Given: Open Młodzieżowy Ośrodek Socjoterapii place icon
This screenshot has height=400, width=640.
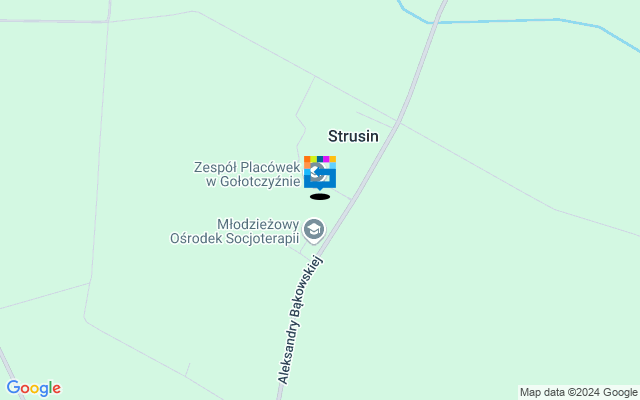Looking at the screenshot, I should 315,231.
